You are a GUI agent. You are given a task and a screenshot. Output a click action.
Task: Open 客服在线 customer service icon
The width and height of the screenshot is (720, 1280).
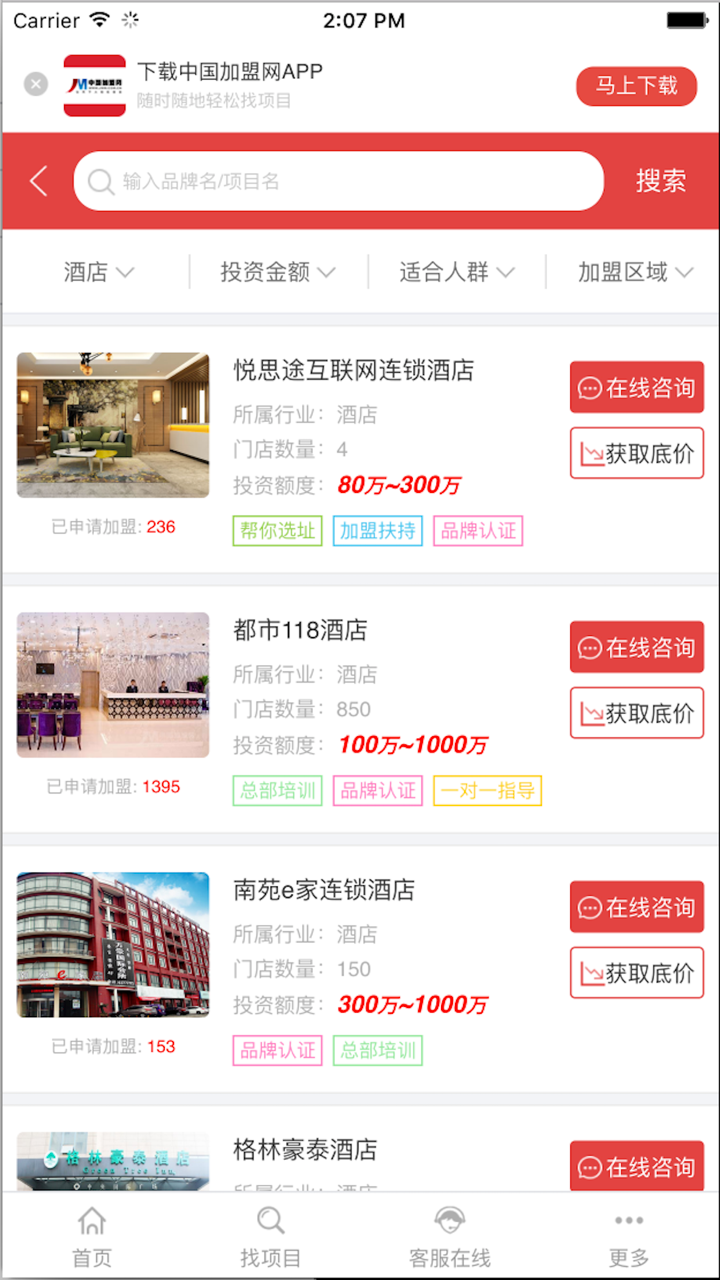[449, 1219]
